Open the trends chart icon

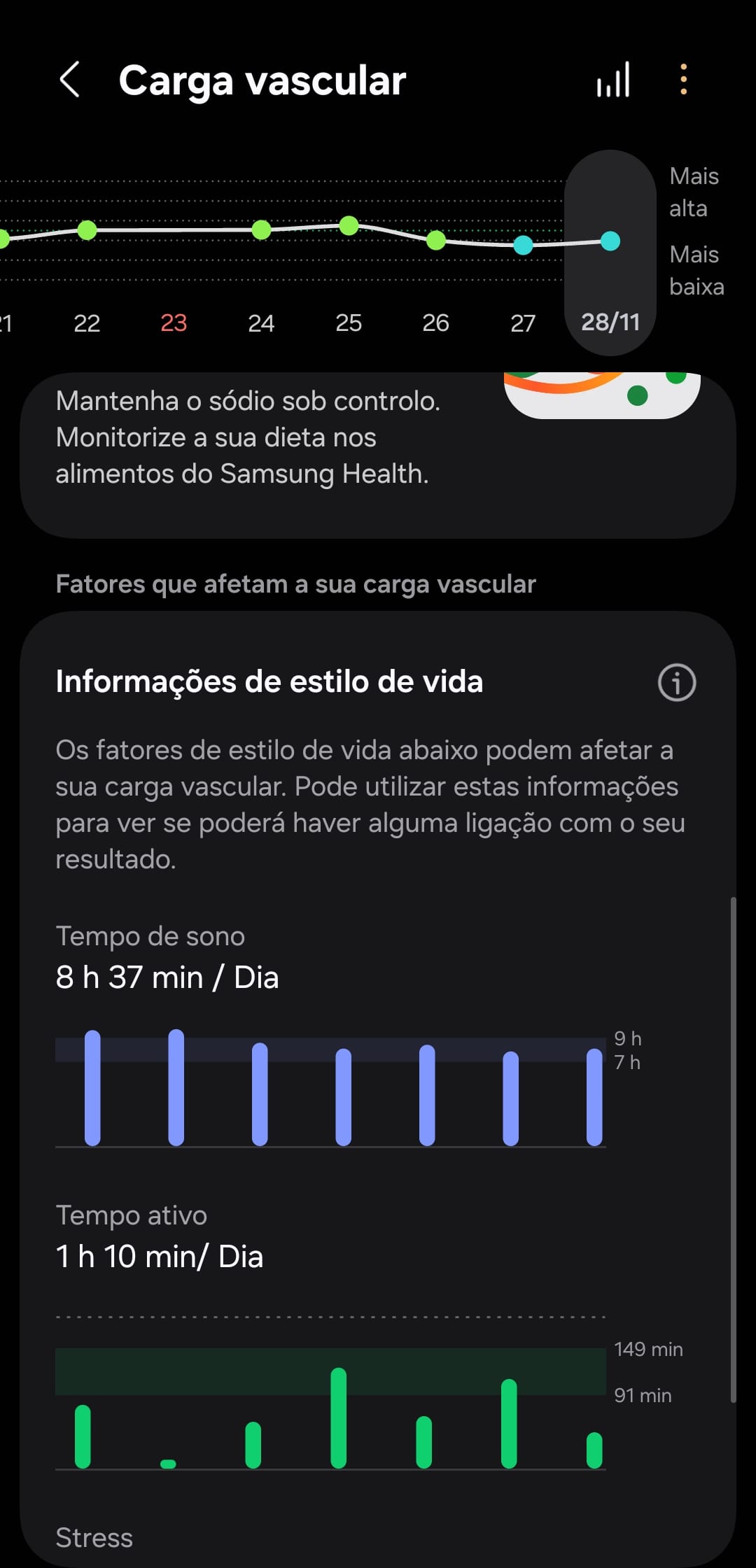613,80
